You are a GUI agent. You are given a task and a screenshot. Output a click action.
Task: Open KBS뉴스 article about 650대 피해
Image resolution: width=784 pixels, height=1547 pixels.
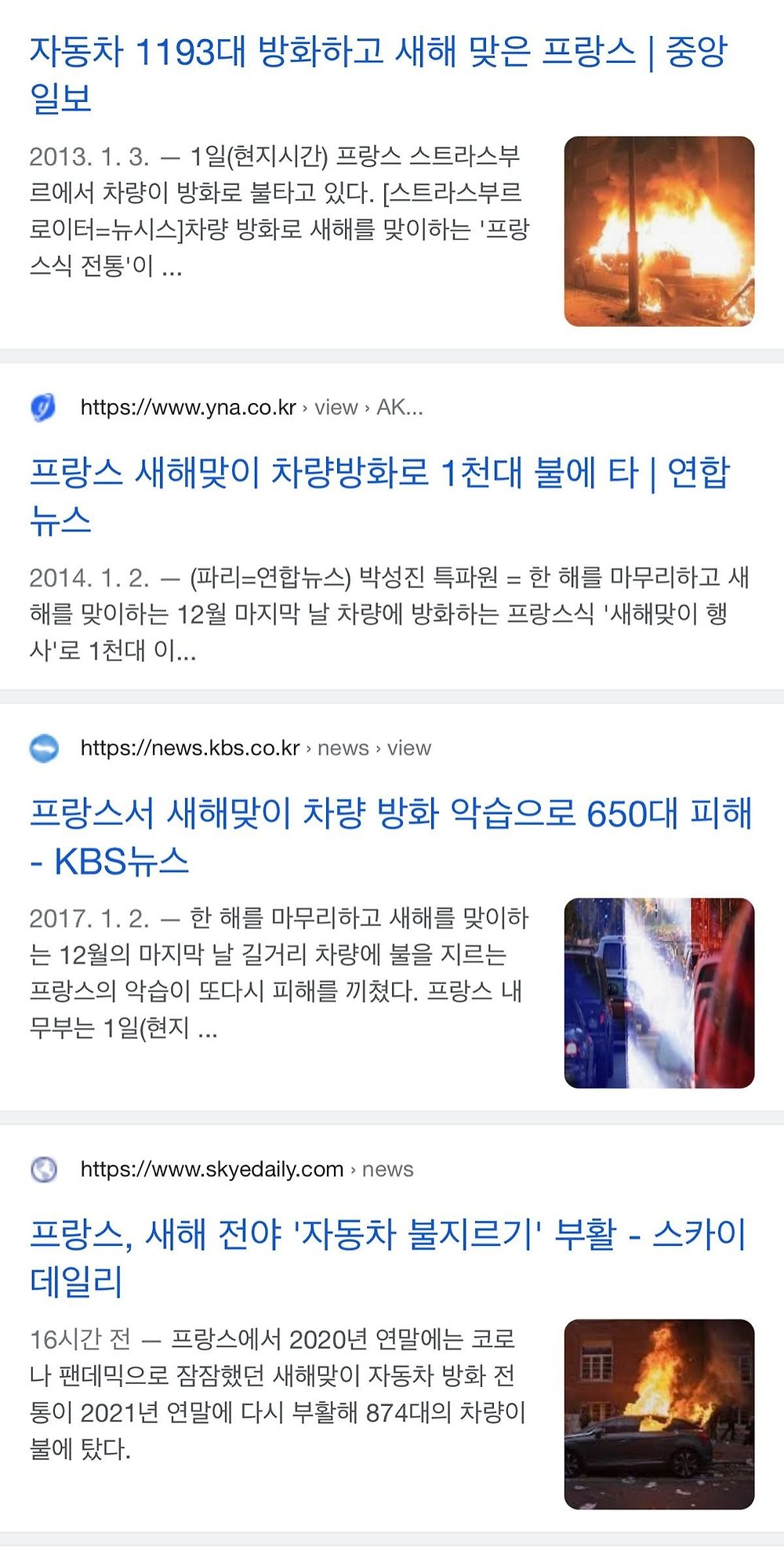pyautogui.click(x=390, y=815)
